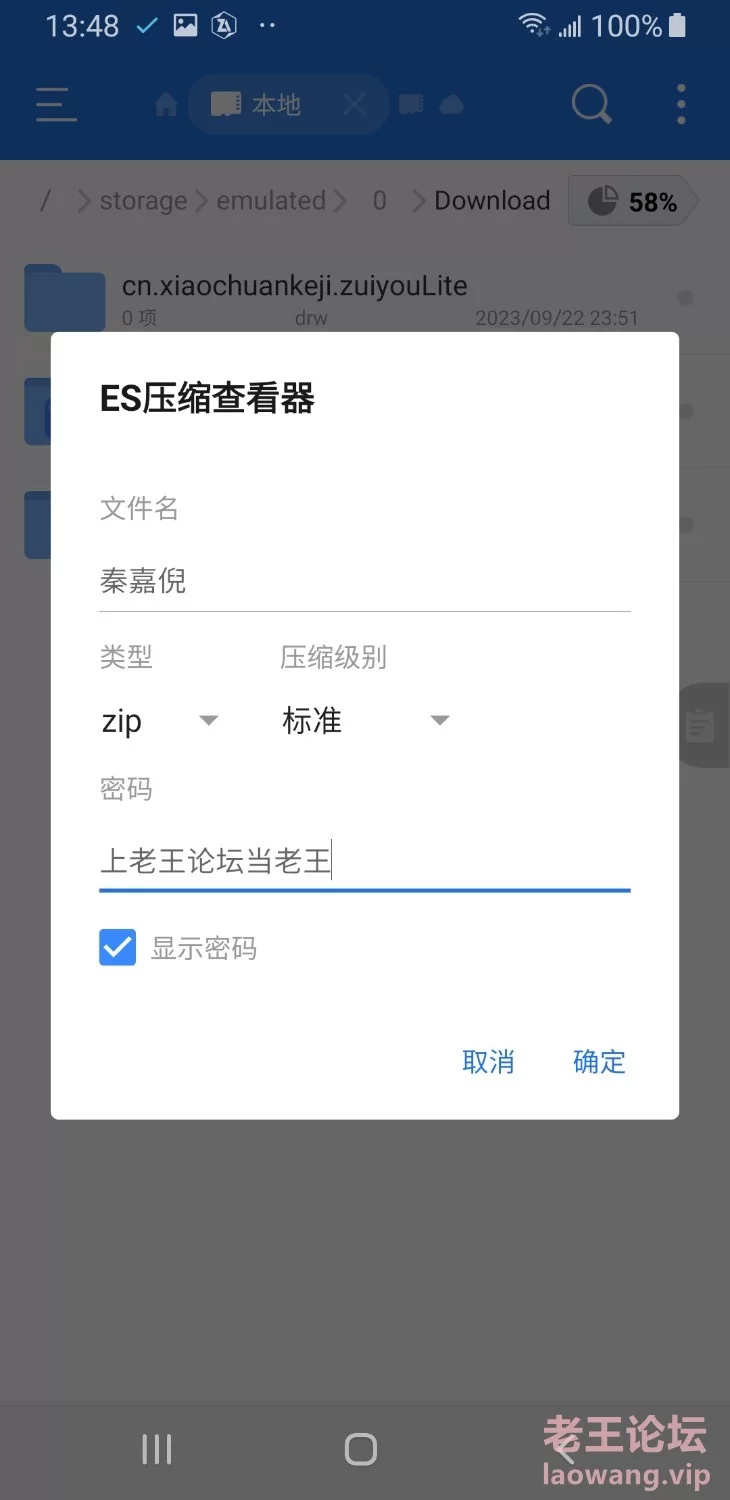Cancel with the 取消 button

(488, 1062)
